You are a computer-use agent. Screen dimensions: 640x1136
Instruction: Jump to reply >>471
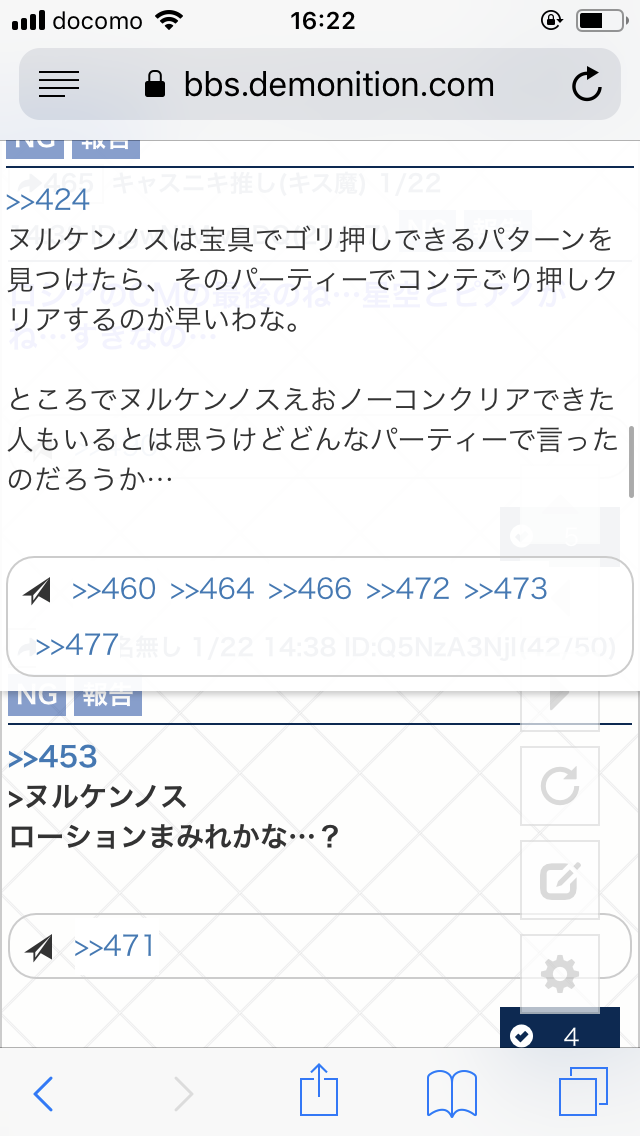(114, 945)
